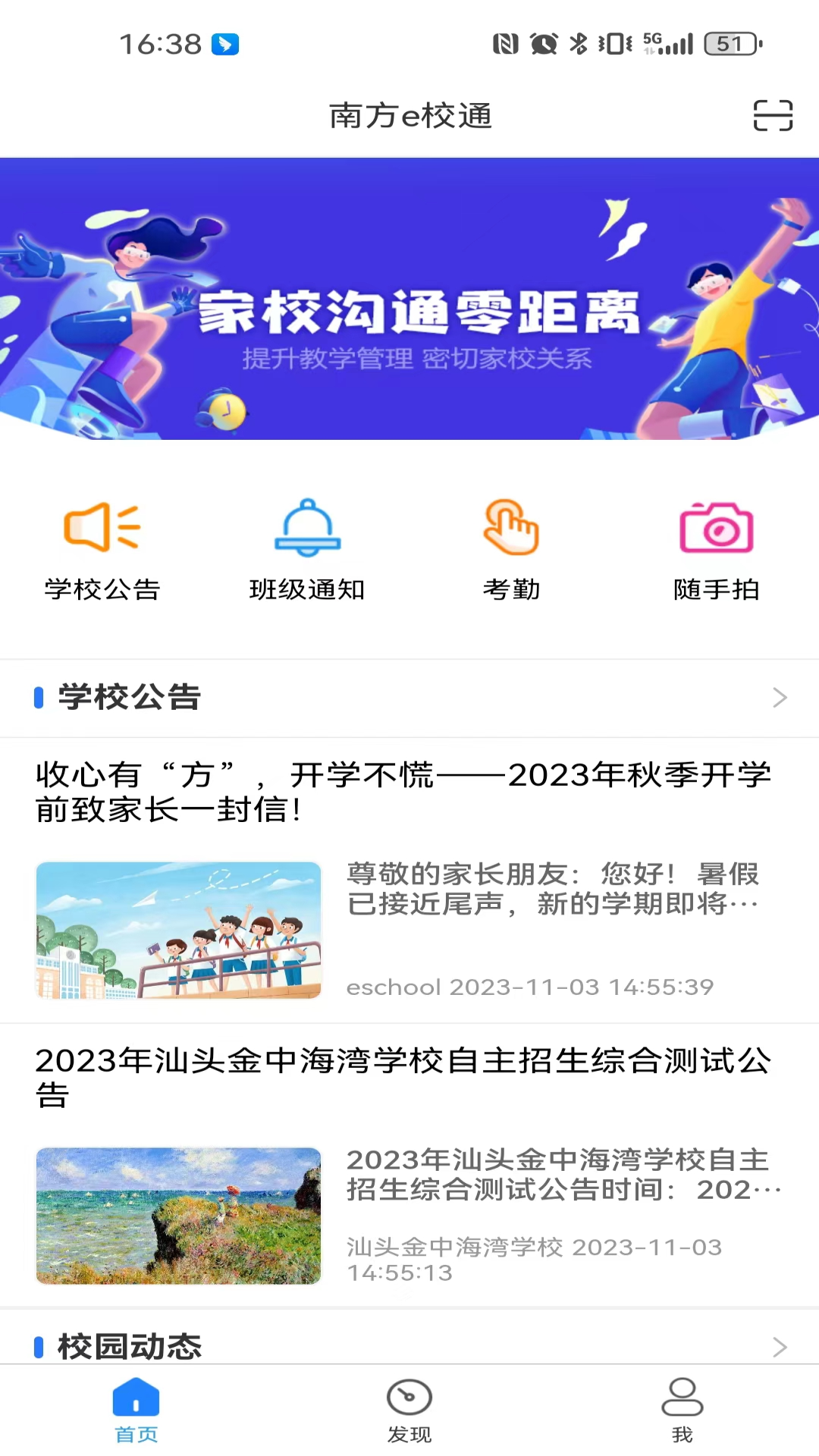The height and width of the screenshot is (1456, 819).
Task: Open the 收心有方 开学不慌 announcement
Action: 403,792
